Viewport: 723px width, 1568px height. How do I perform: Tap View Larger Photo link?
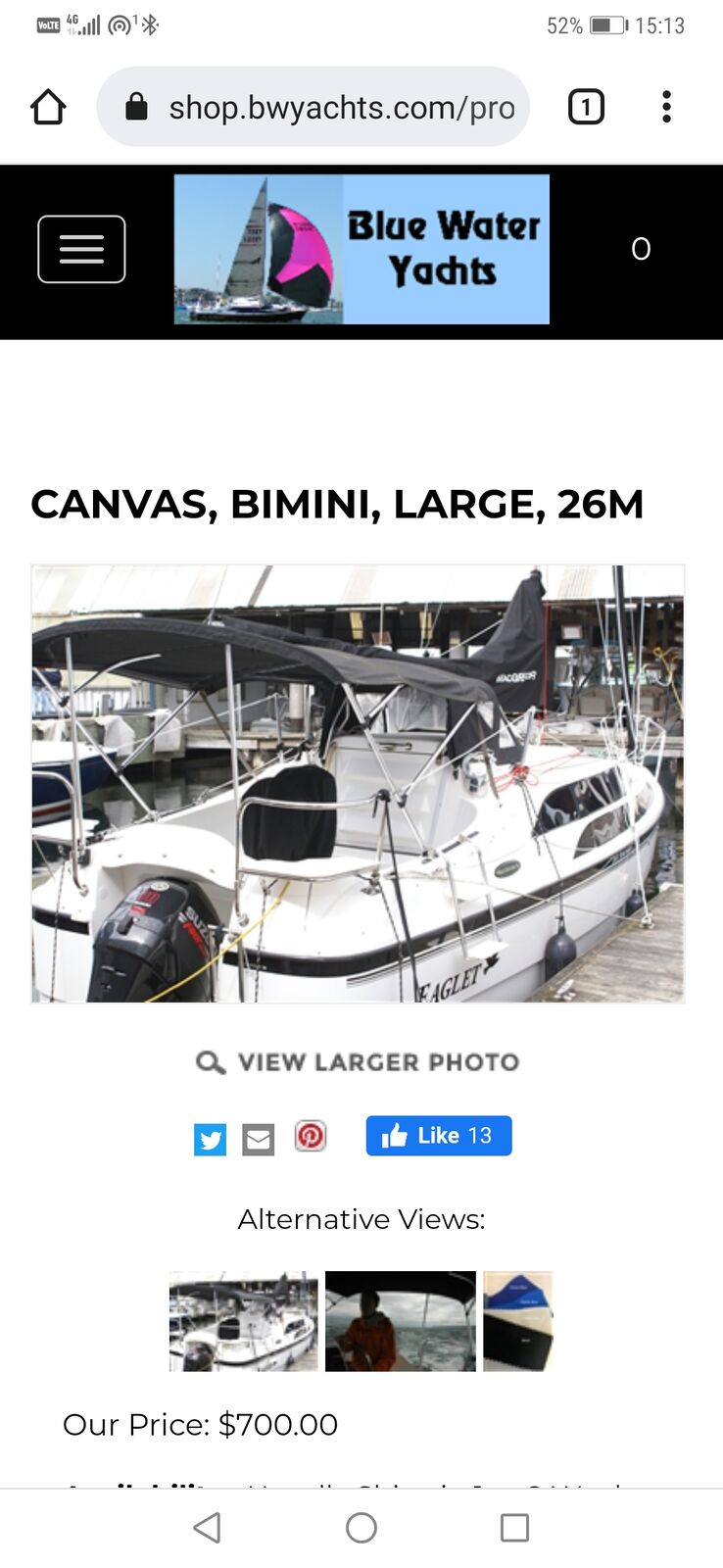pyautogui.click(x=359, y=1061)
